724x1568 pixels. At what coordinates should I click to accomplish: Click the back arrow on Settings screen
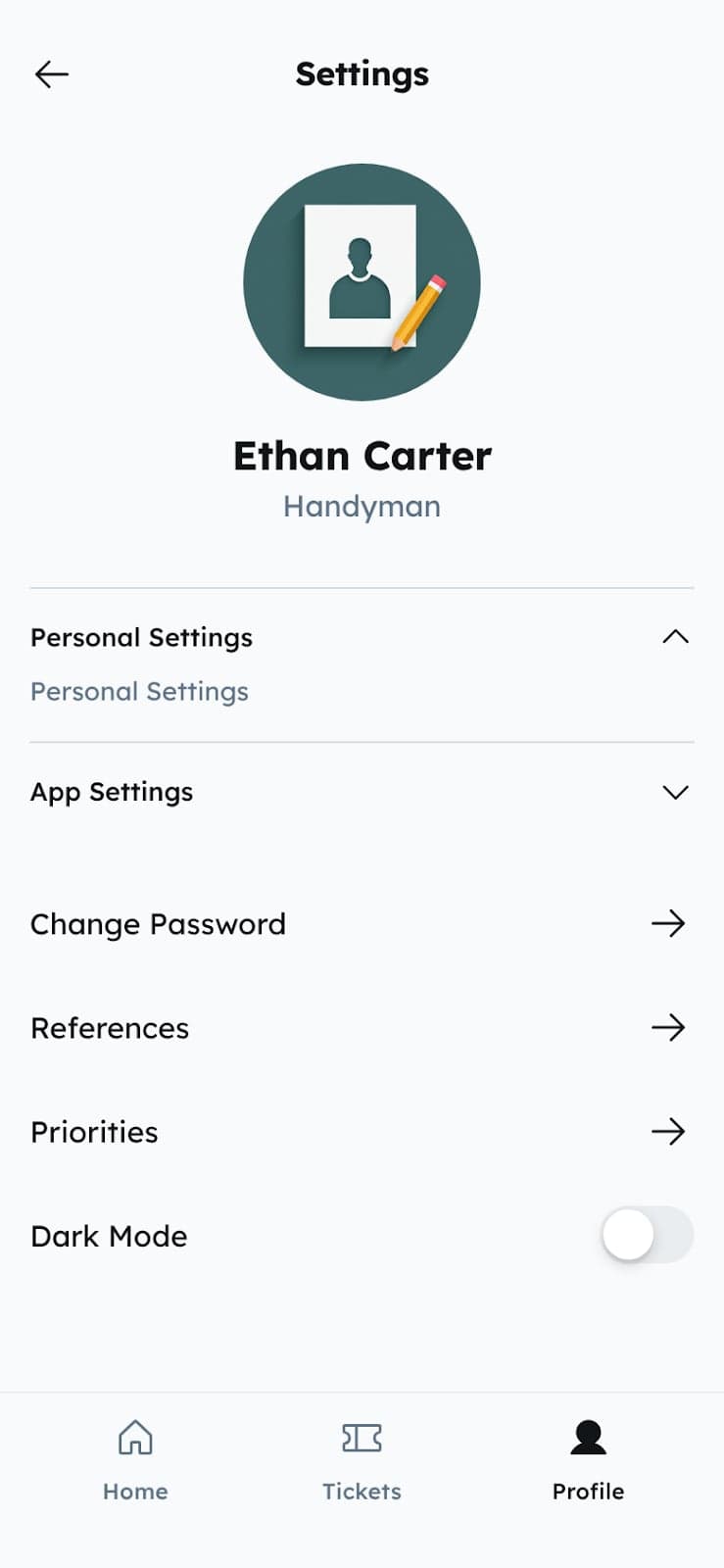point(51,73)
